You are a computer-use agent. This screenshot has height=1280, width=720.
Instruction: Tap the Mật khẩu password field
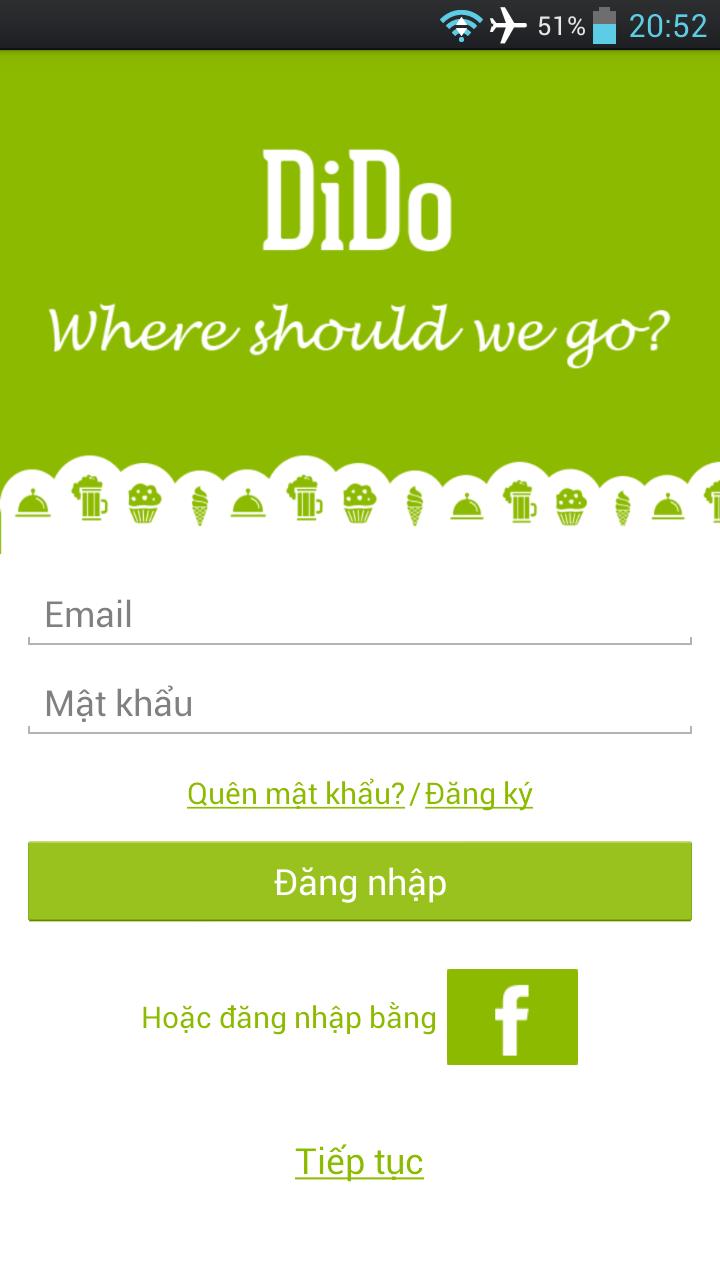tap(360, 704)
